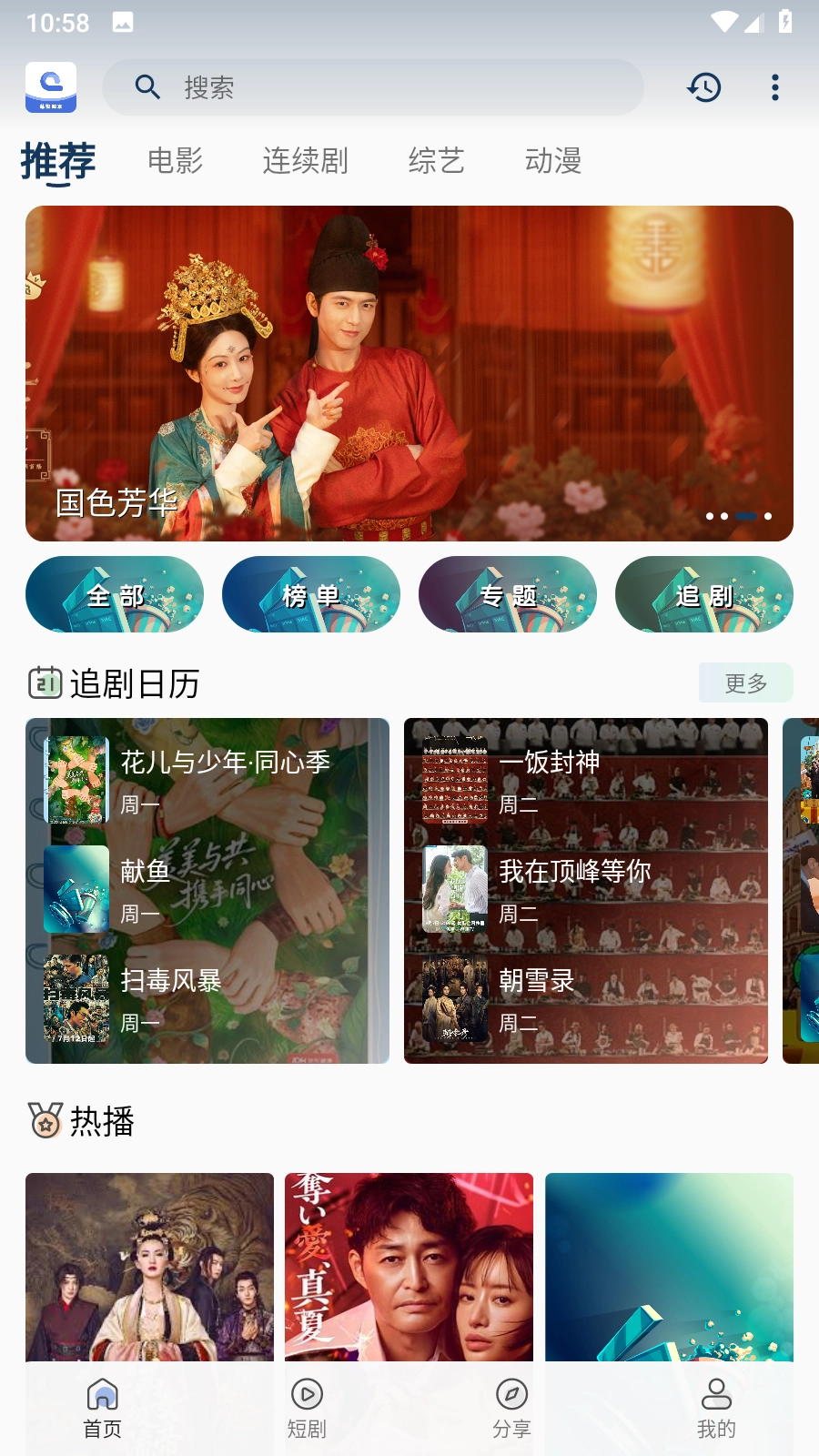Screen dimensions: 819x1456
Task: Tap the 追剧 button
Action: click(x=704, y=595)
